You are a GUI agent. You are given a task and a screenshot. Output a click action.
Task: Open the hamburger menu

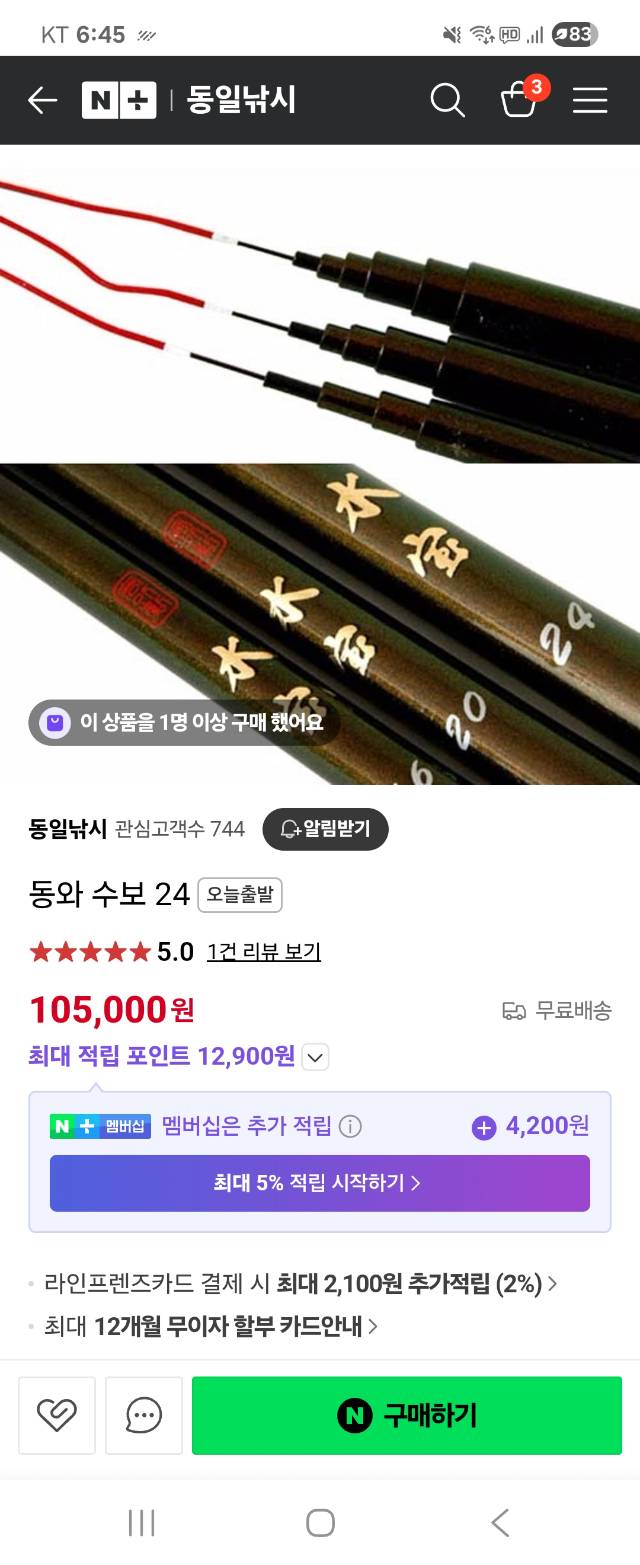coord(590,100)
